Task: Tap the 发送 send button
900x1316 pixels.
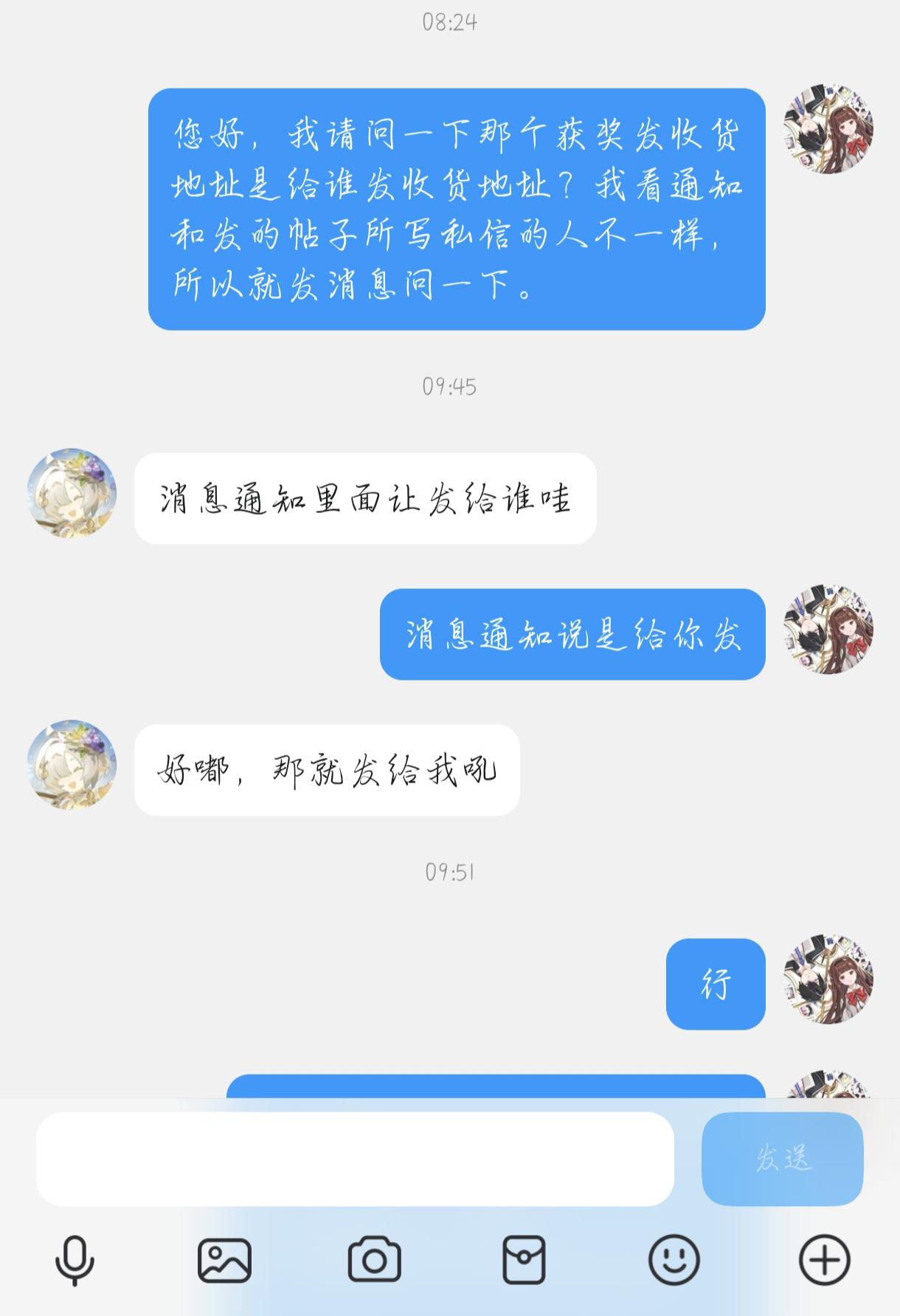Action: [782, 1159]
